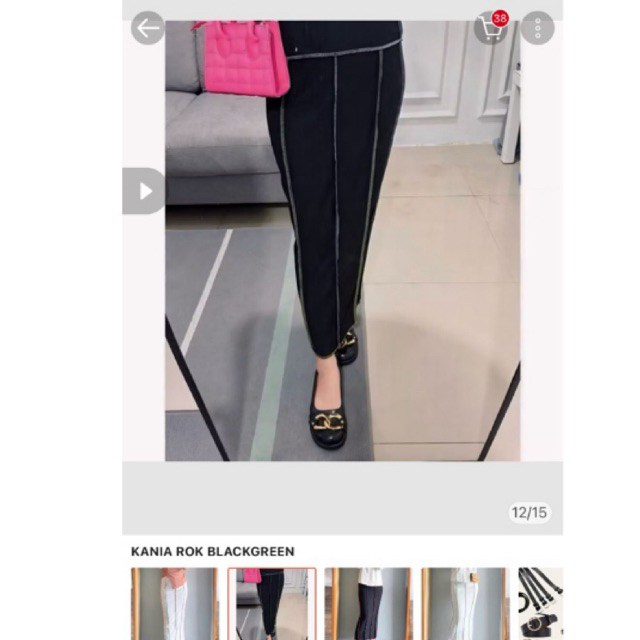Select the first thumbnail with peach top
640x640 pixels.
coord(174,603)
